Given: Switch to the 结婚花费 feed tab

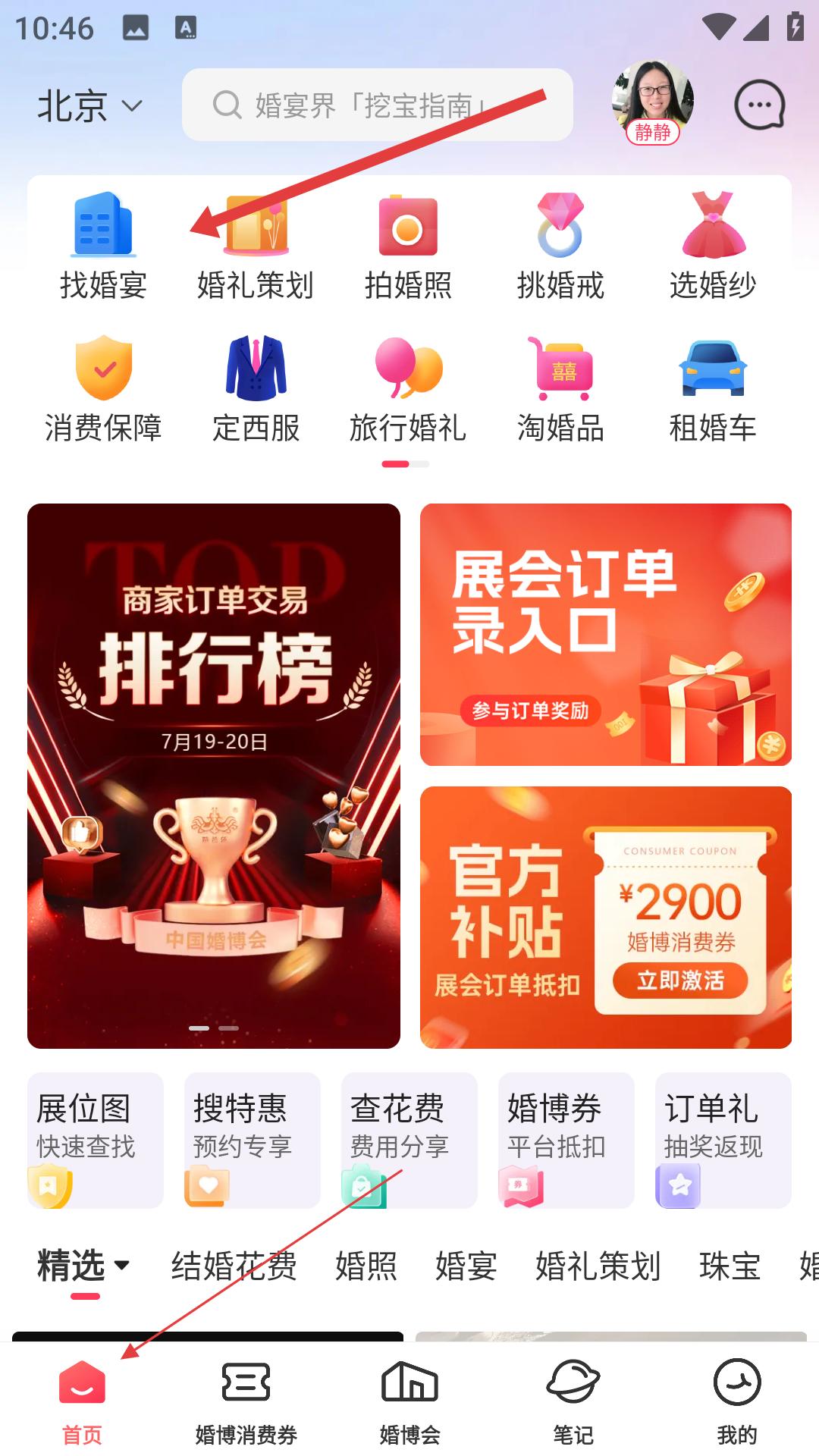Looking at the screenshot, I should [234, 1266].
